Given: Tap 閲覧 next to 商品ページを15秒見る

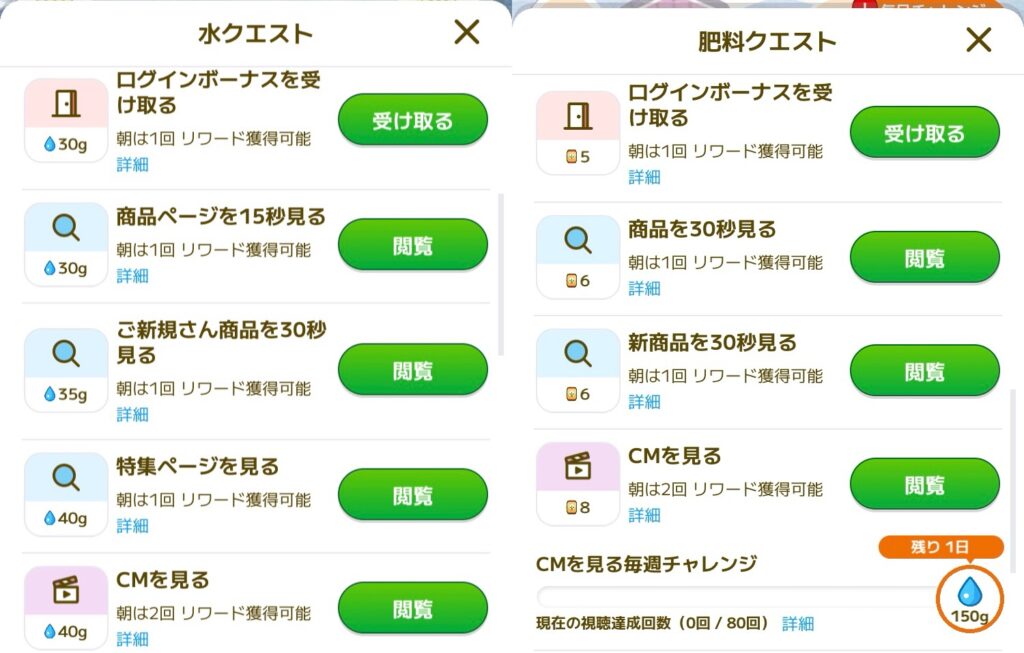Looking at the screenshot, I should pos(412,245).
